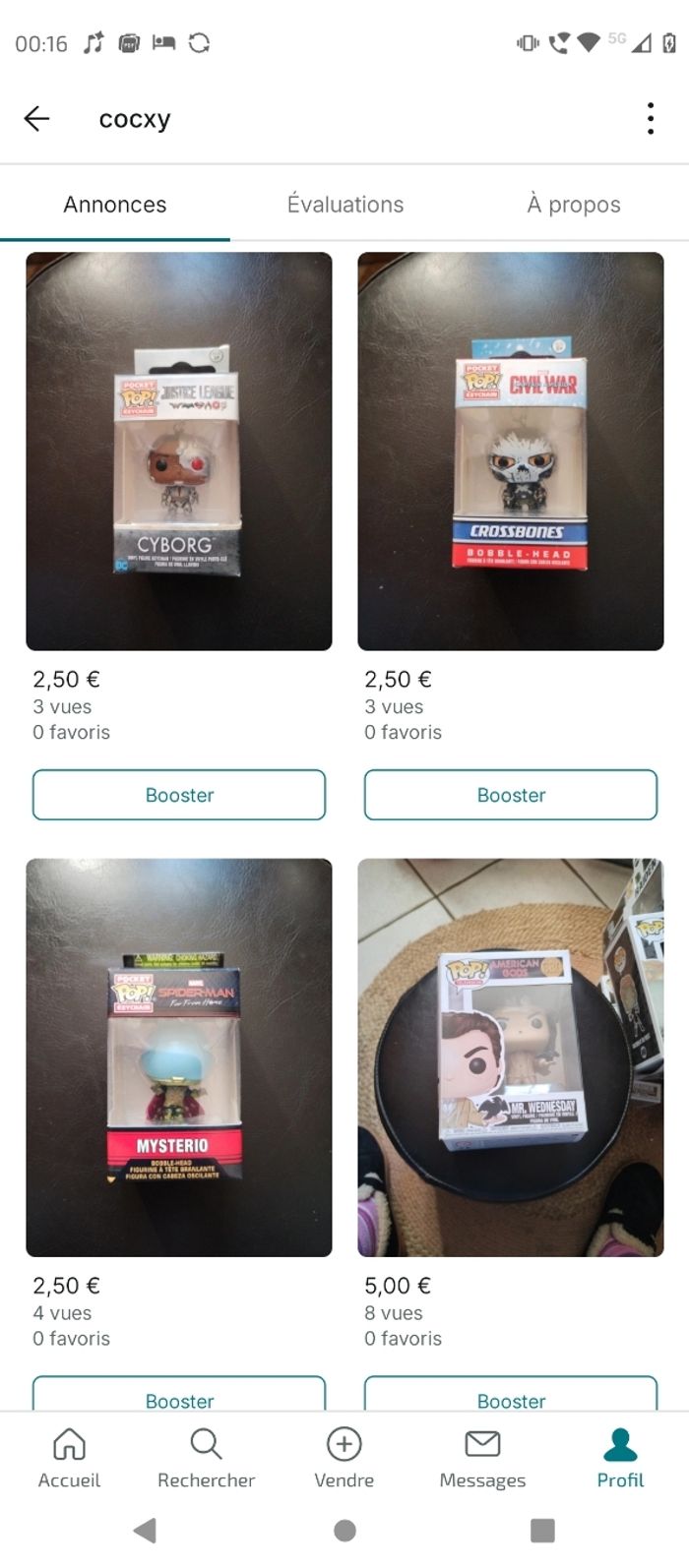Open the Cyborg Pocket Pop listing
This screenshot has width=689, height=1568.
pos(179,452)
